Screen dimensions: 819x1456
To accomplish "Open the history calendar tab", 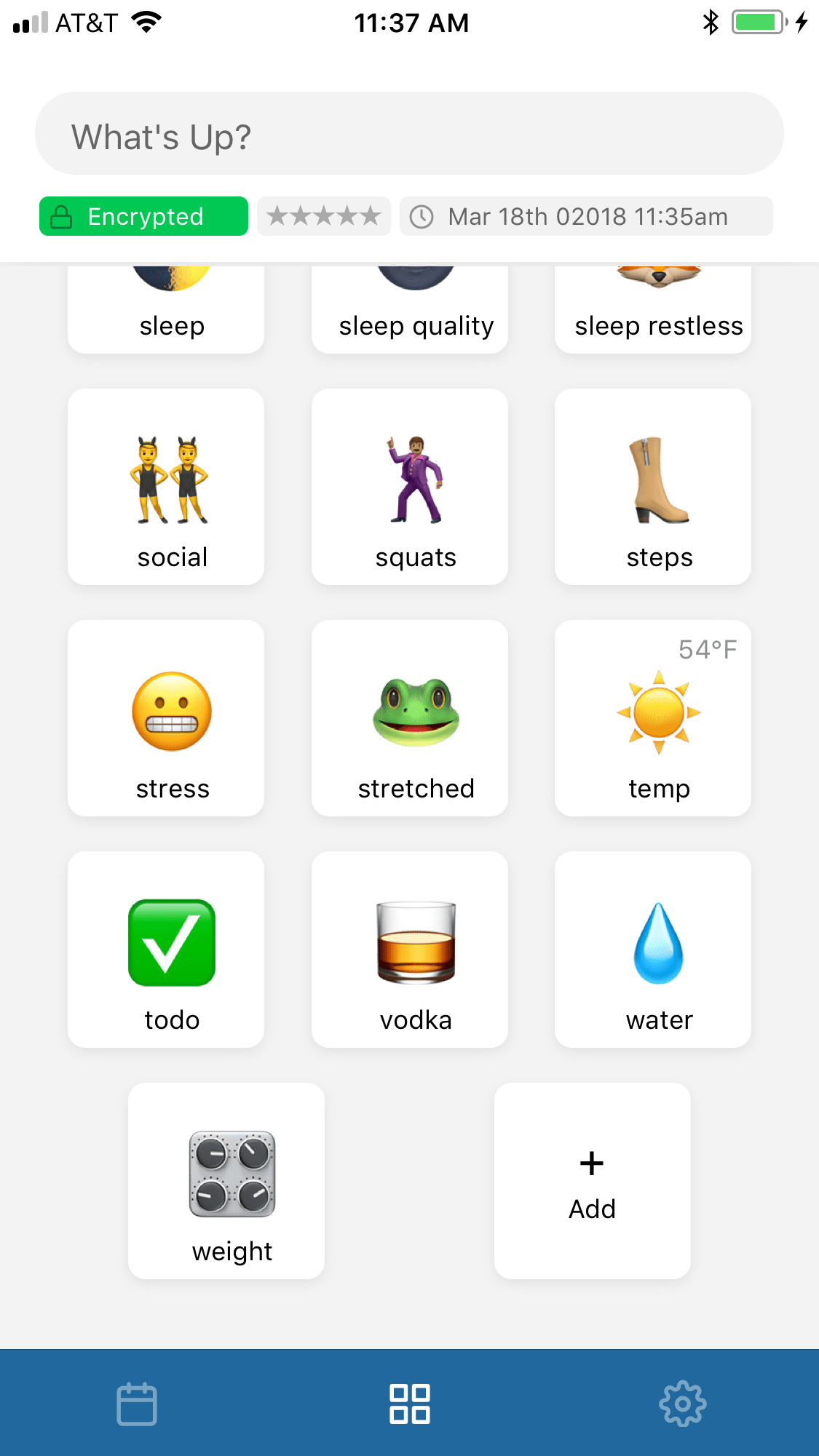I will (x=136, y=1404).
